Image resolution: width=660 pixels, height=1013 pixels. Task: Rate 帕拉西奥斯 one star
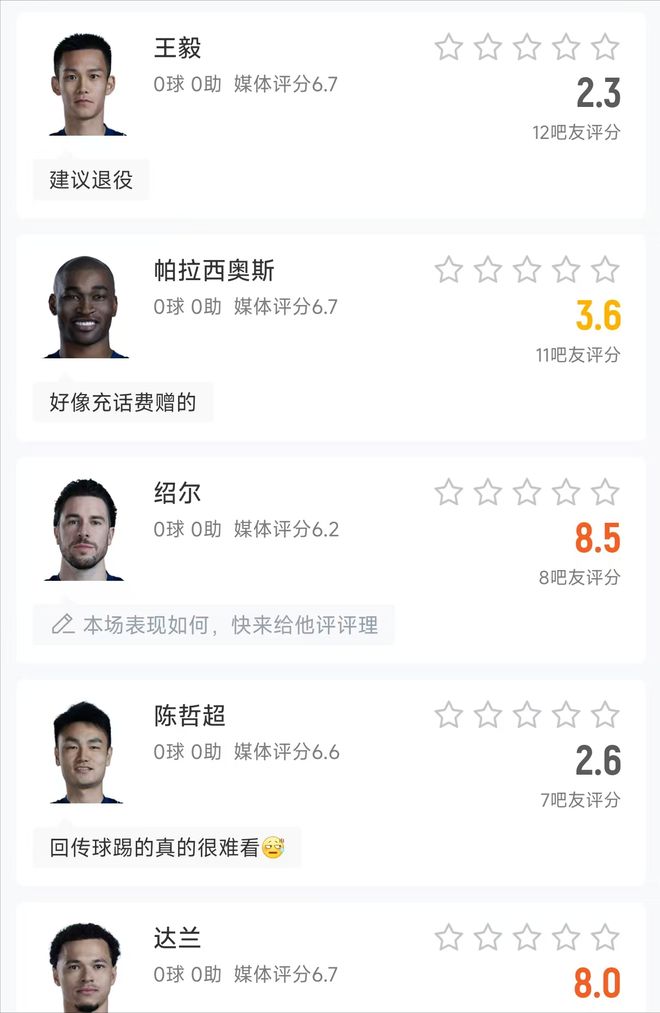[x=449, y=270]
